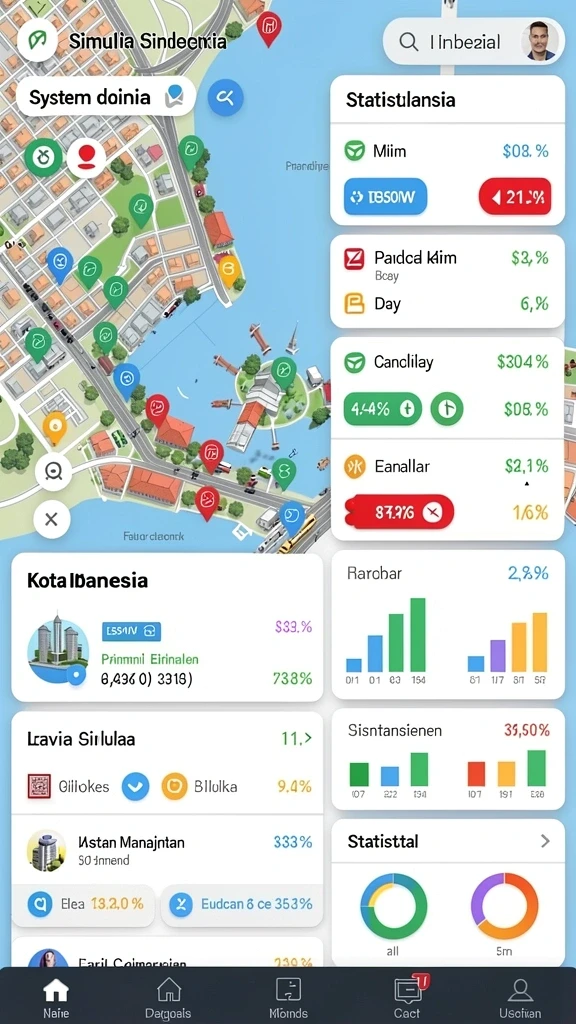This screenshot has height=1024, width=576.
Task: Tap the red 87% pill under Eanallar
Action: click(399, 512)
